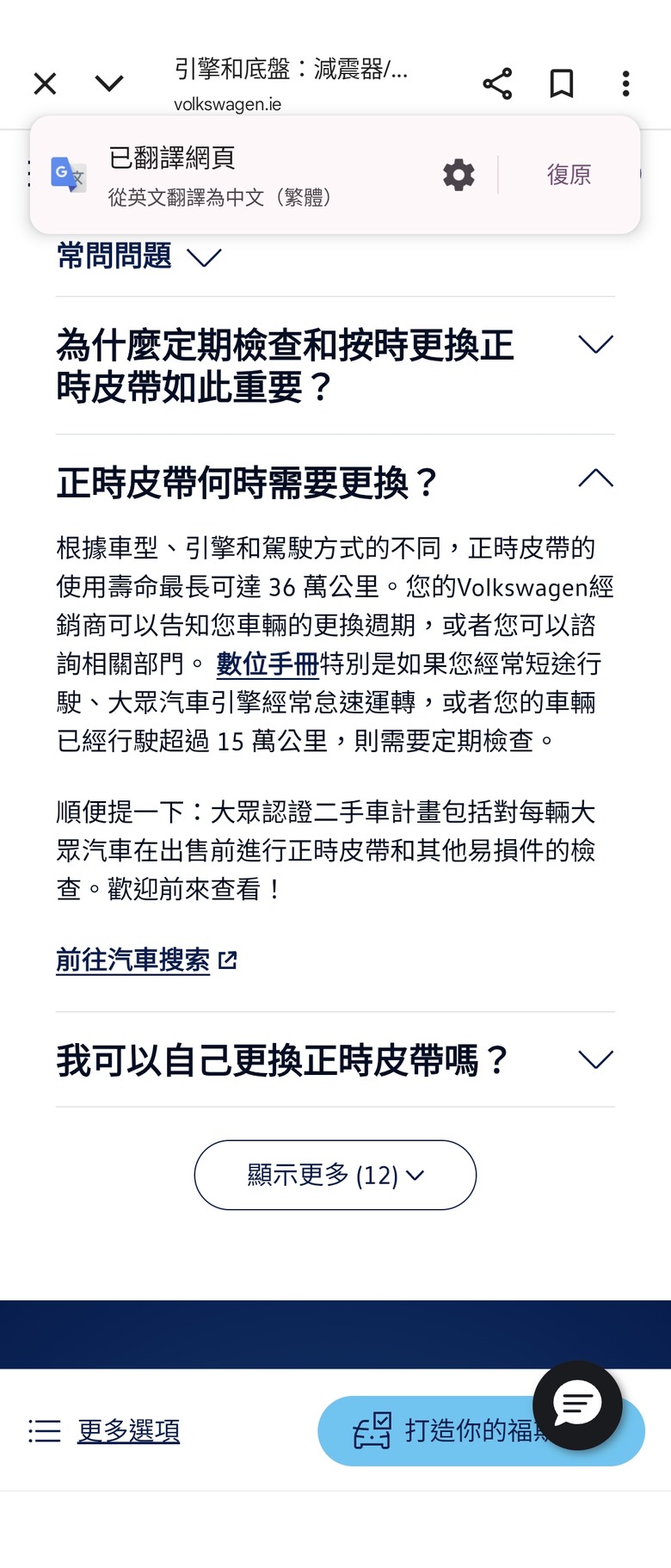Expand 我可以自己更換正時皮帶嗎 question
This screenshot has height=1568, width=671.
[x=595, y=1059]
